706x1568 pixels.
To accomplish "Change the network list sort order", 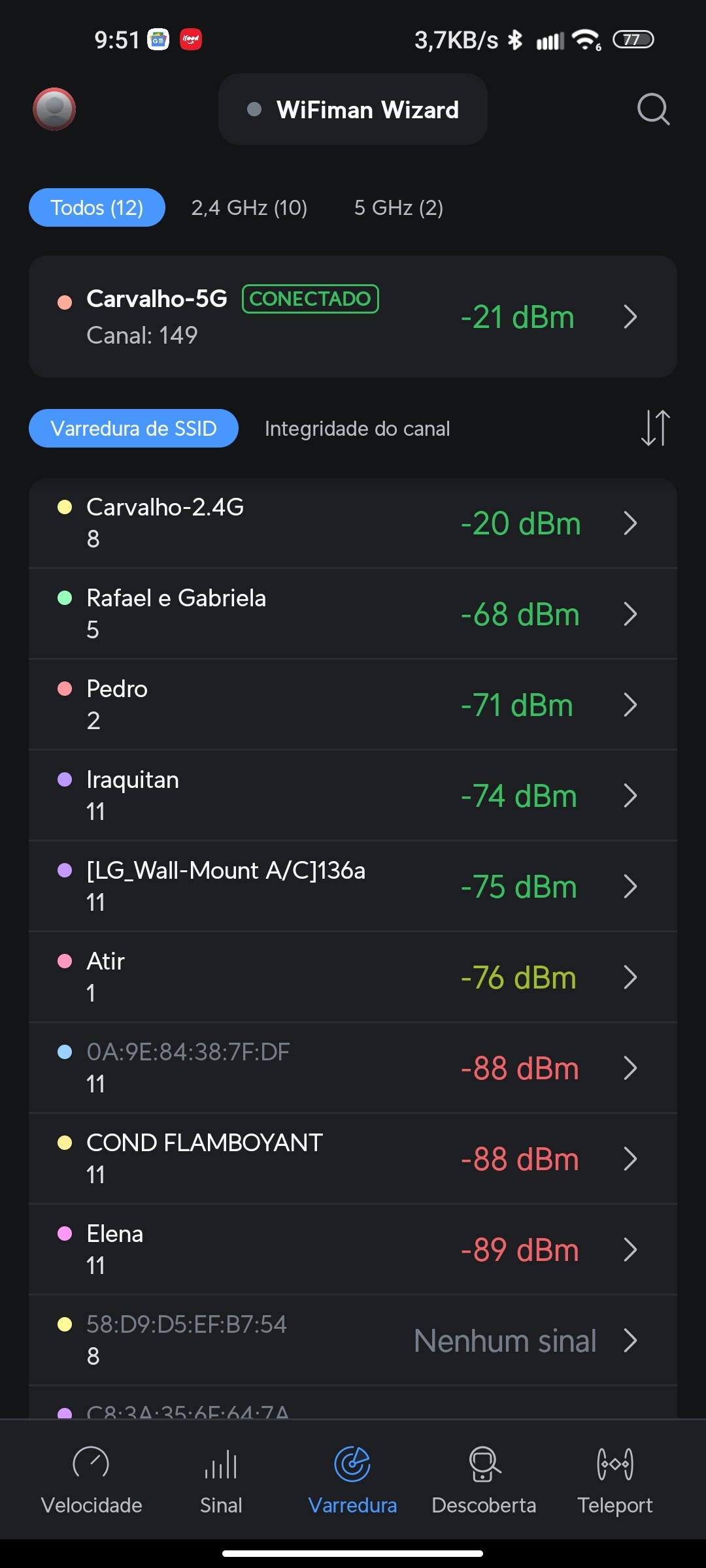I will click(655, 428).
